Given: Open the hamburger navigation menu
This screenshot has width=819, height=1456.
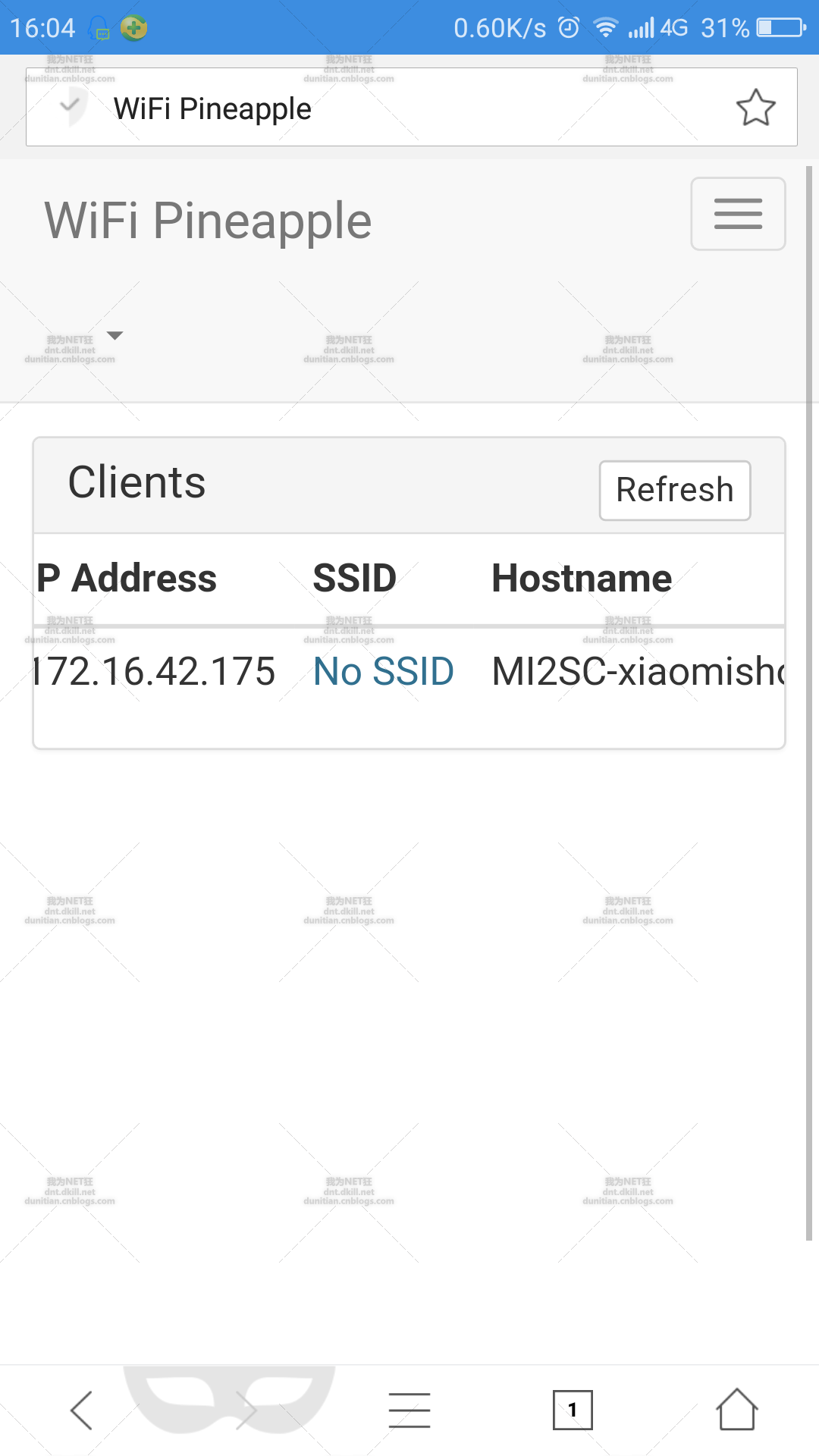Looking at the screenshot, I should (738, 214).
